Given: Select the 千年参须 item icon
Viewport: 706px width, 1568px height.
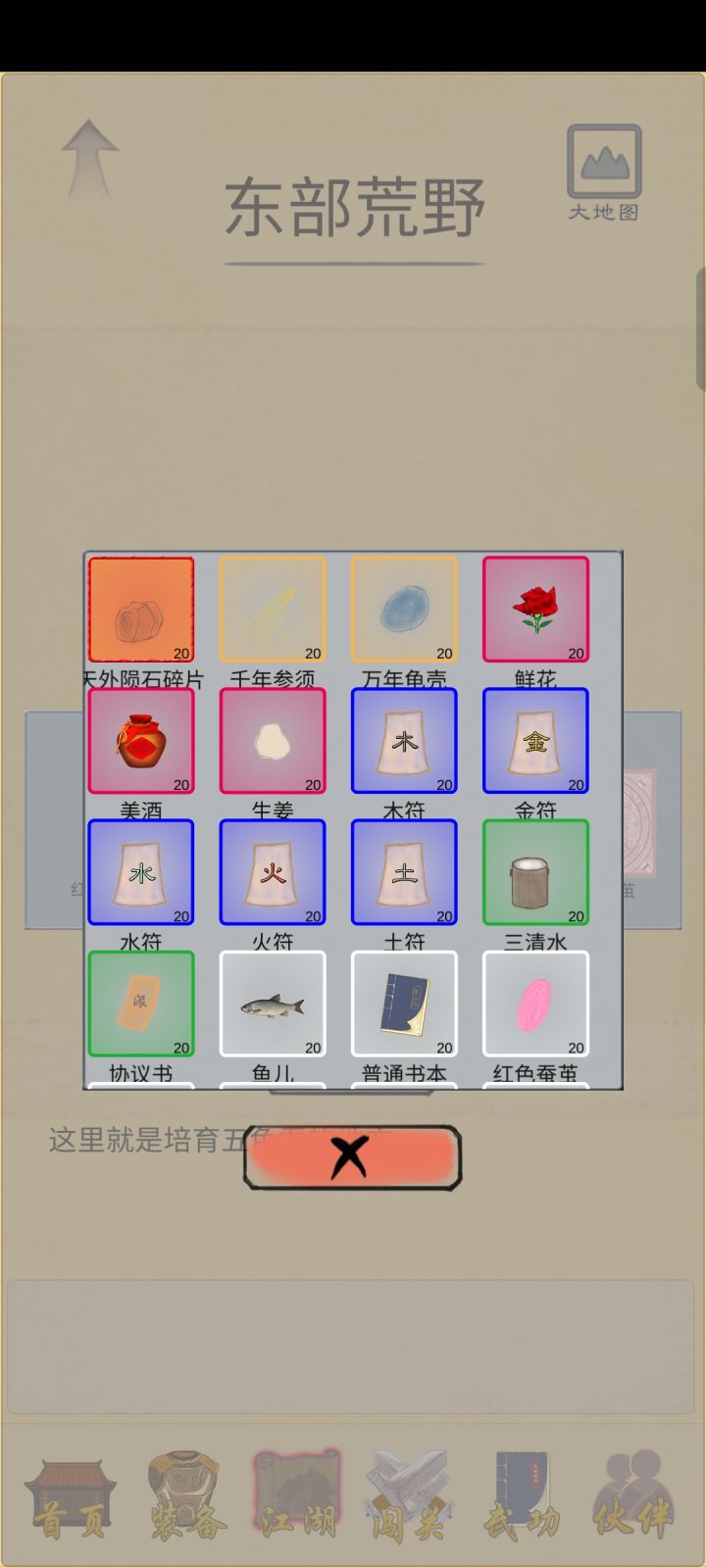Looking at the screenshot, I should (273, 610).
